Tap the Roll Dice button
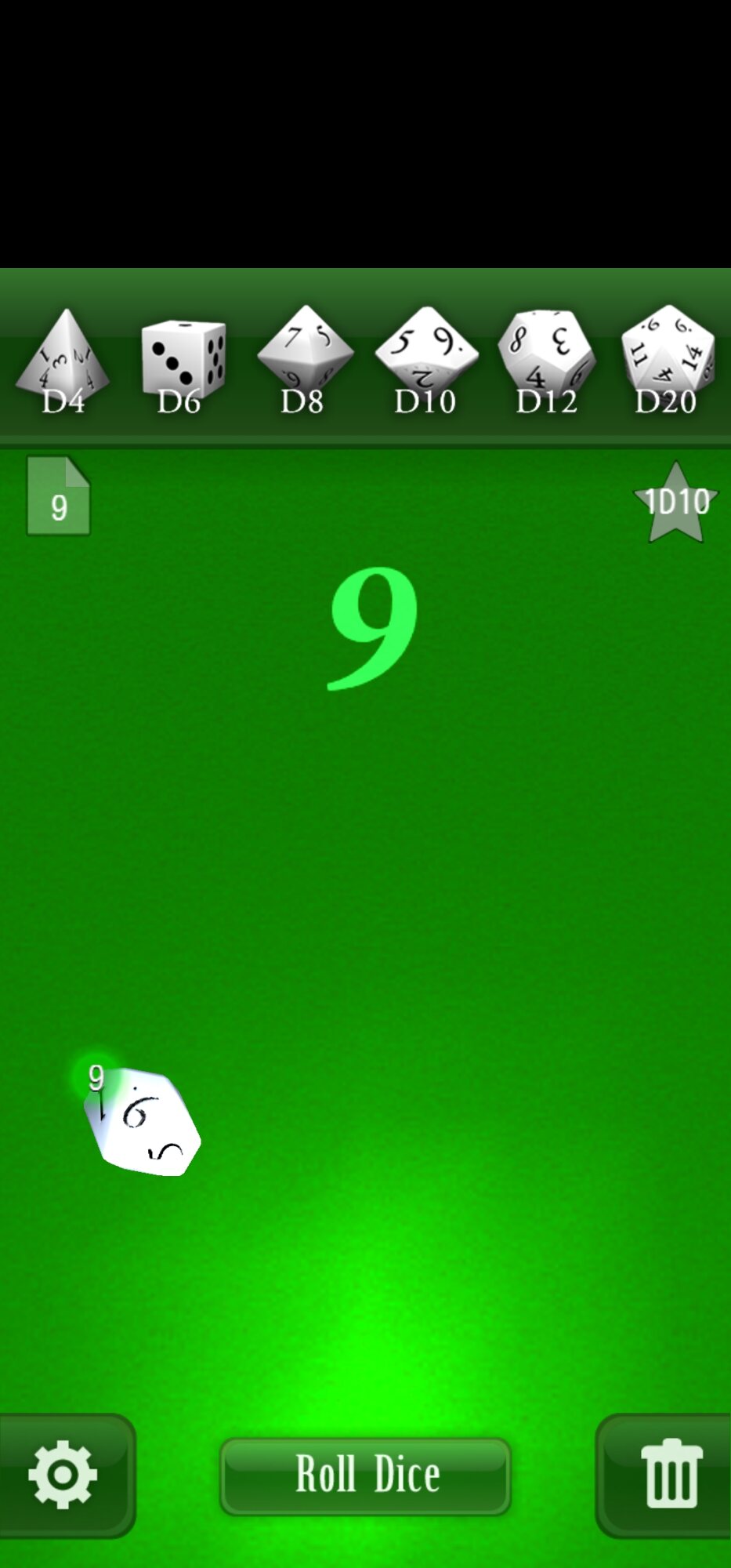This screenshot has height=1568, width=731. pos(366,1475)
